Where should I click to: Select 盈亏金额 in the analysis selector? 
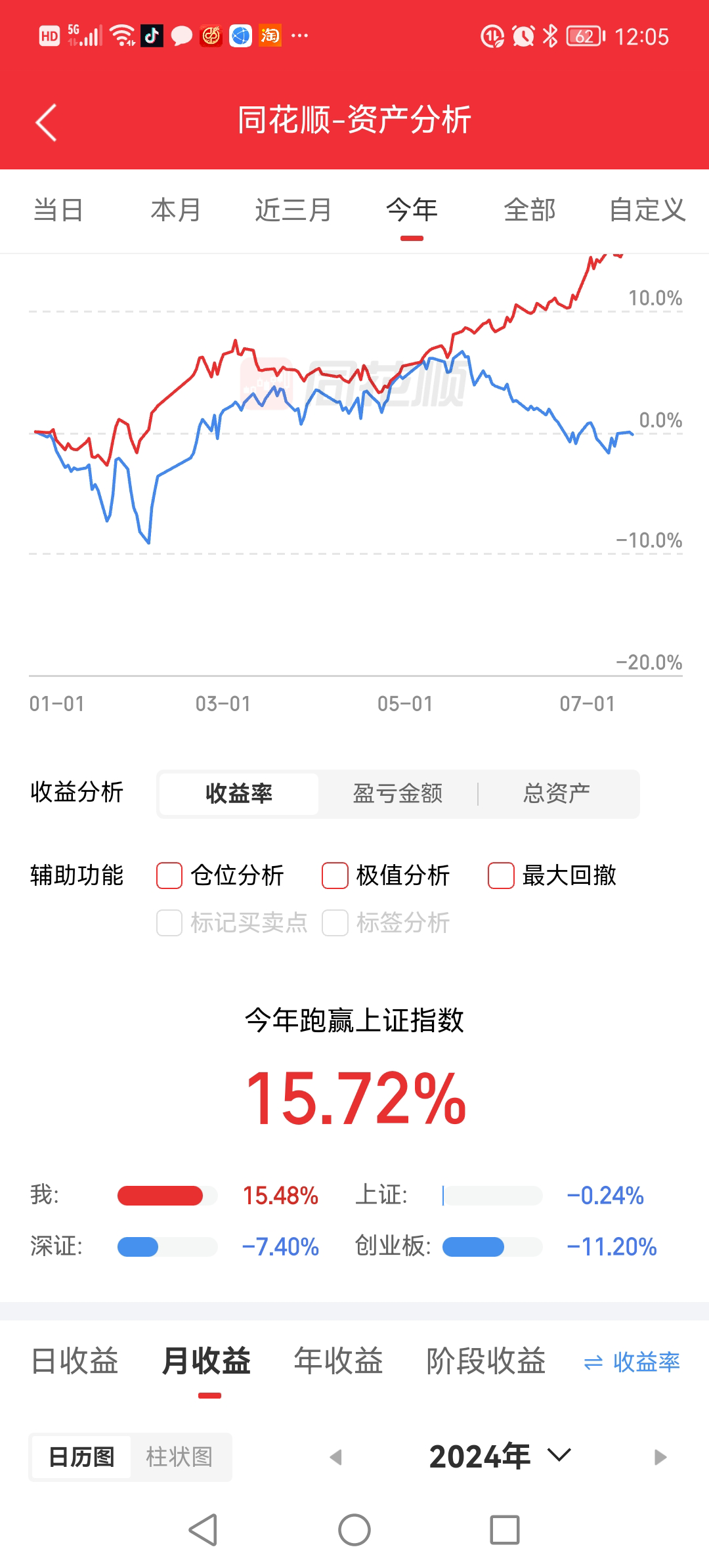coord(398,794)
